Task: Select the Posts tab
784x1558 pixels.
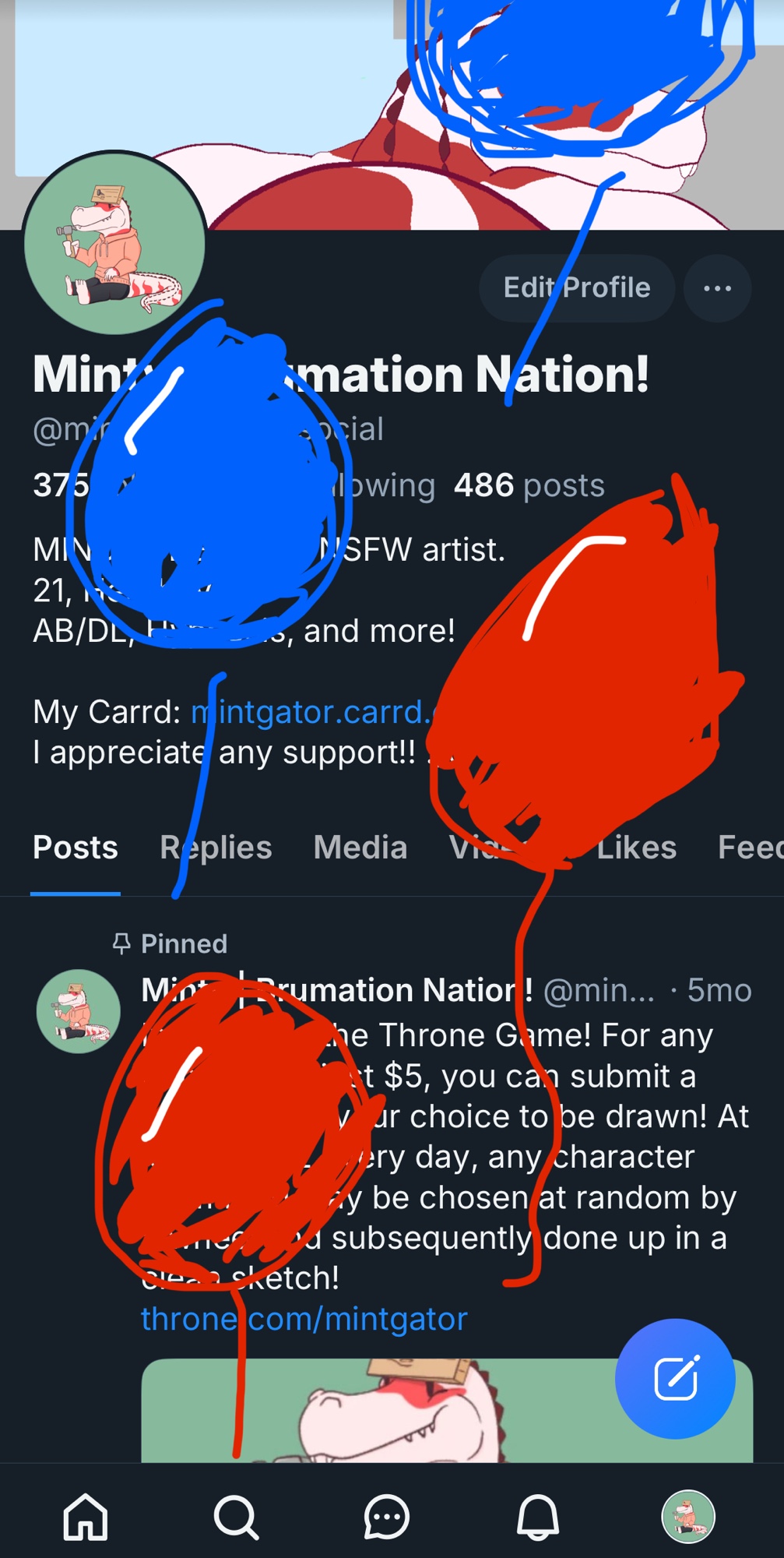Action: [76, 848]
